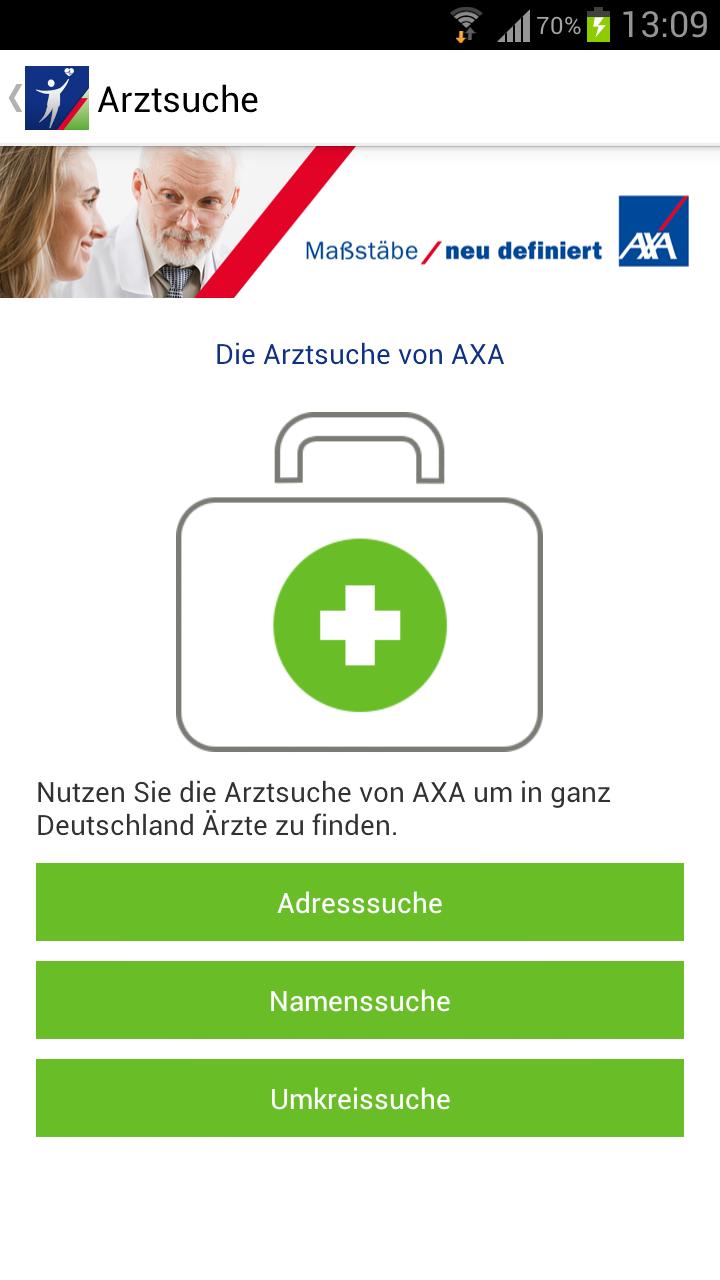Tap the 70% battery percentage label
The width and height of the screenshot is (720, 1280).
558,24
